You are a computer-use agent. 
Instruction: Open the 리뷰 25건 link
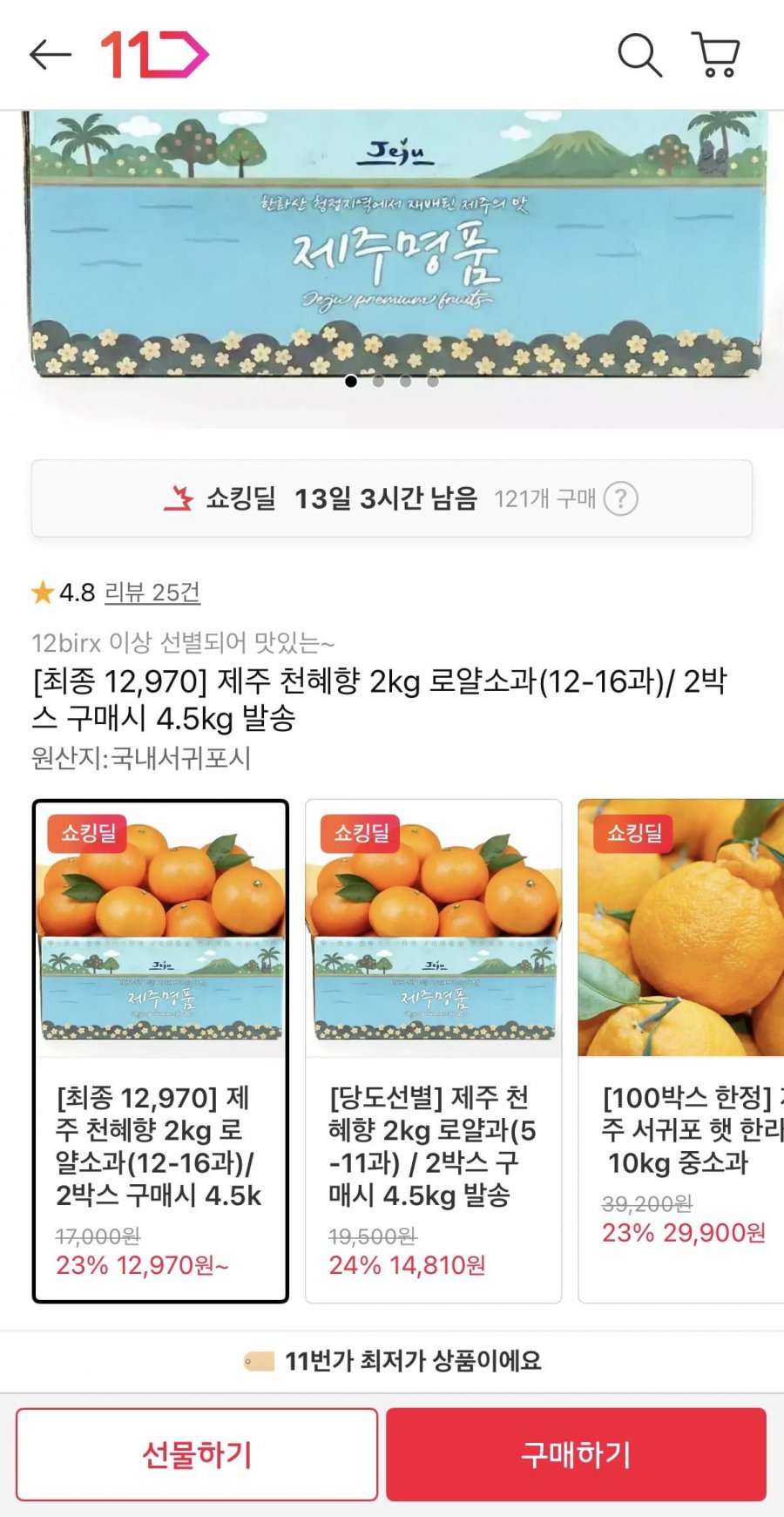[152, 593]
